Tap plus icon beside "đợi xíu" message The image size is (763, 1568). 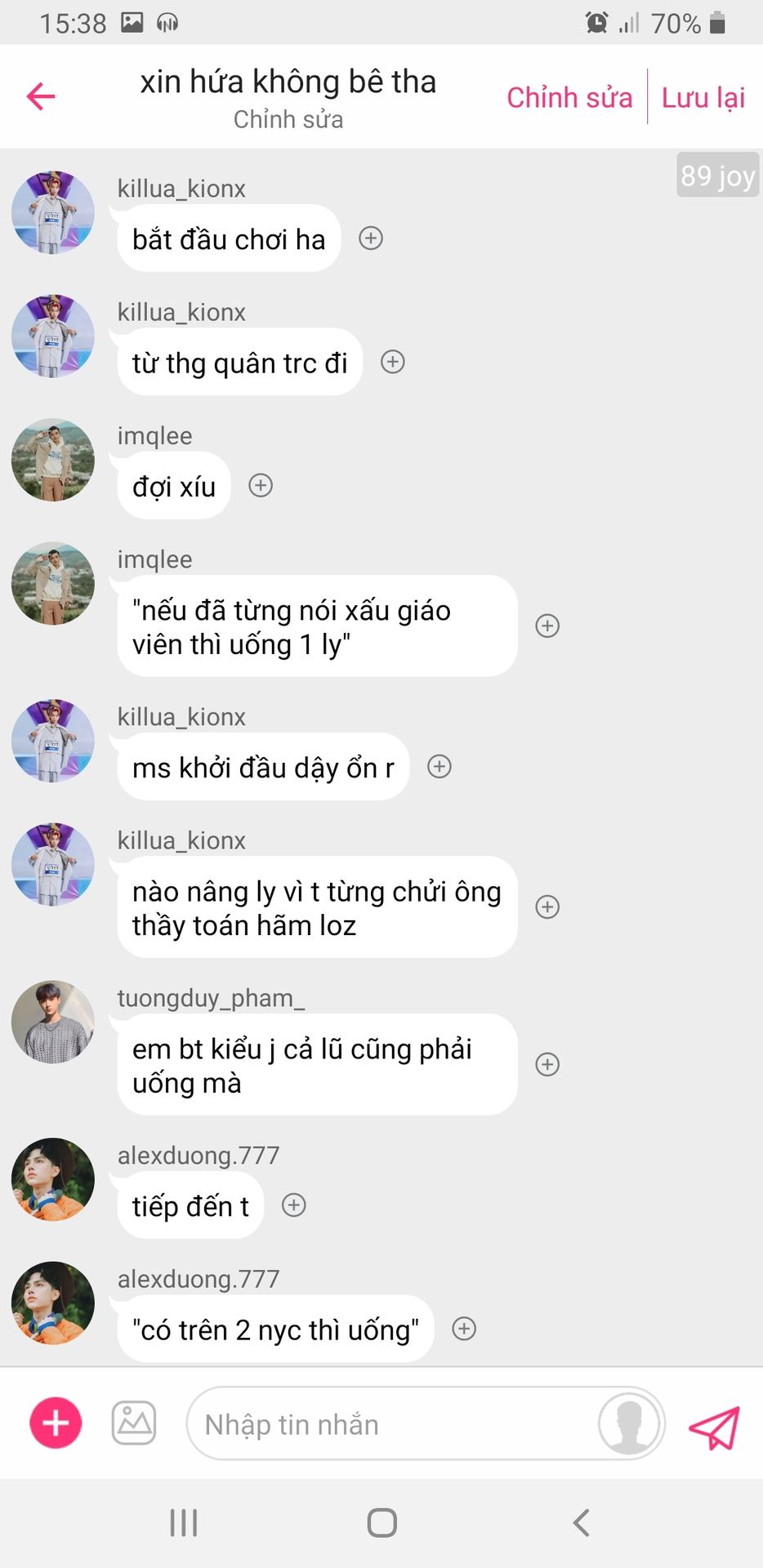[x=261, y=486]
